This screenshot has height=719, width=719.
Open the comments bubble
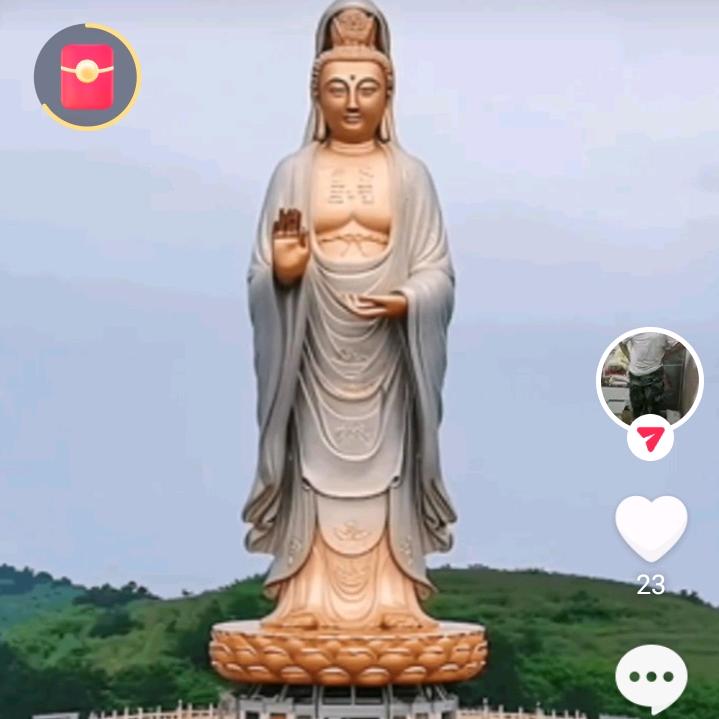tap(651, 678)
